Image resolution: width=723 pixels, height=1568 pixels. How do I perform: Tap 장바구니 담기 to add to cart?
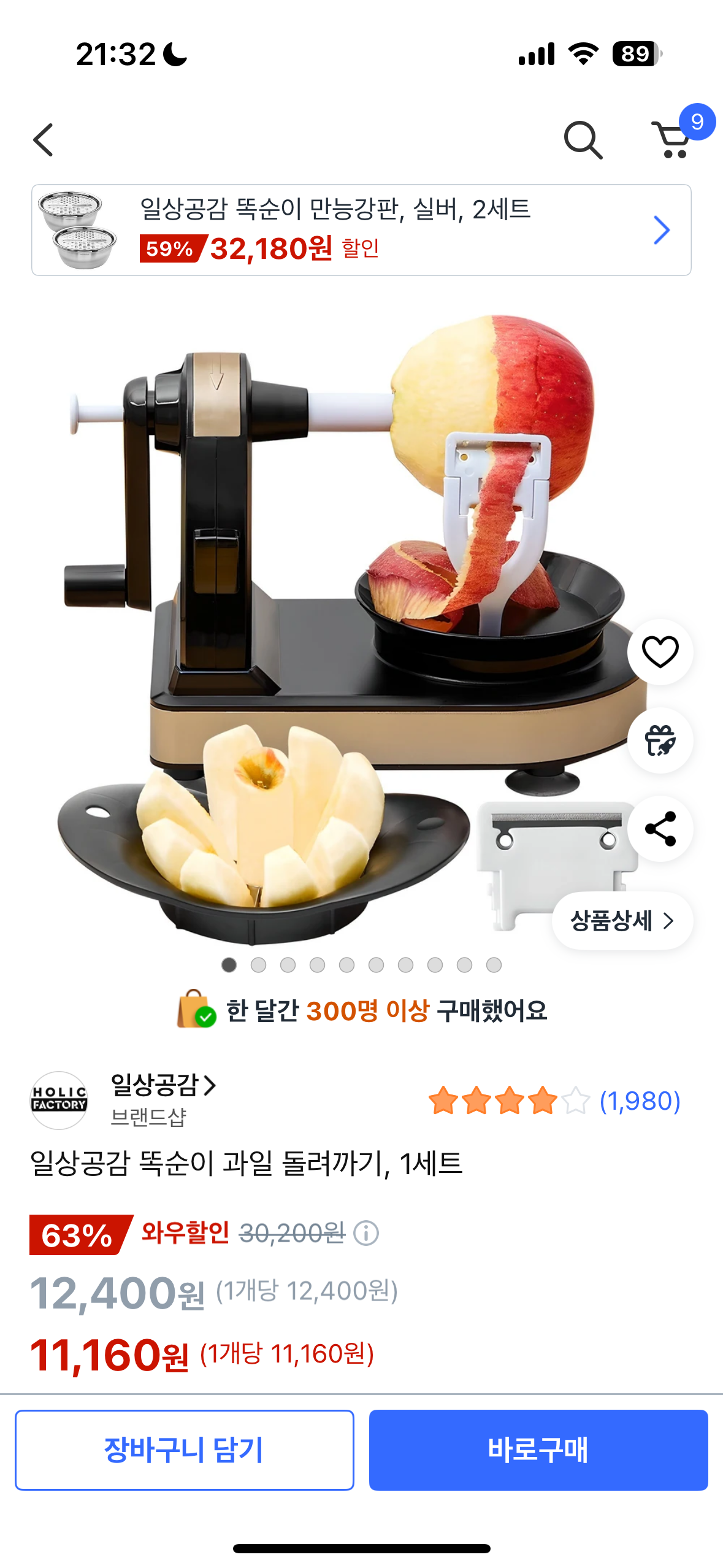coord(185,1450)
